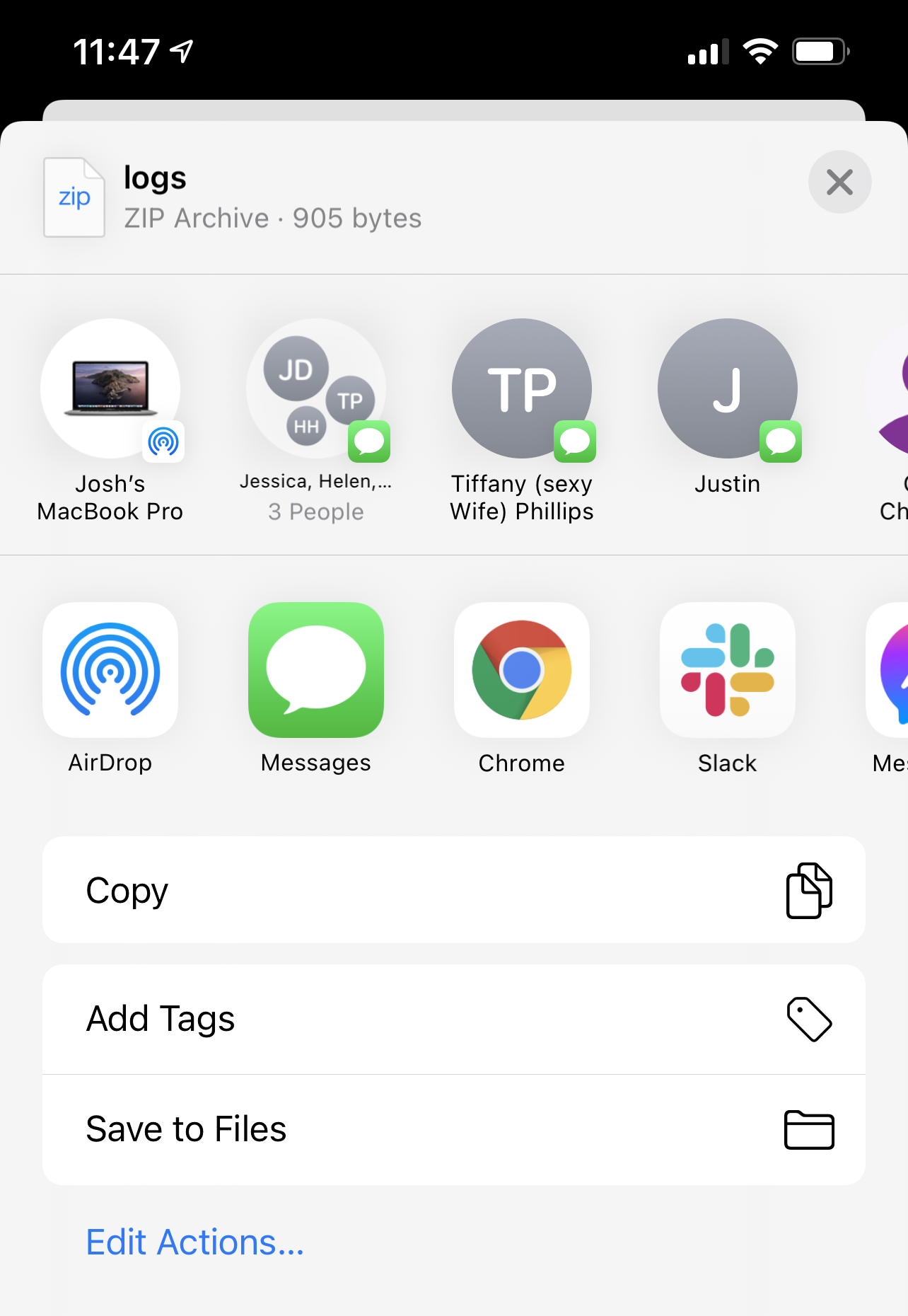
Task: Open the file in Chrome
Action: pos(522,670)
